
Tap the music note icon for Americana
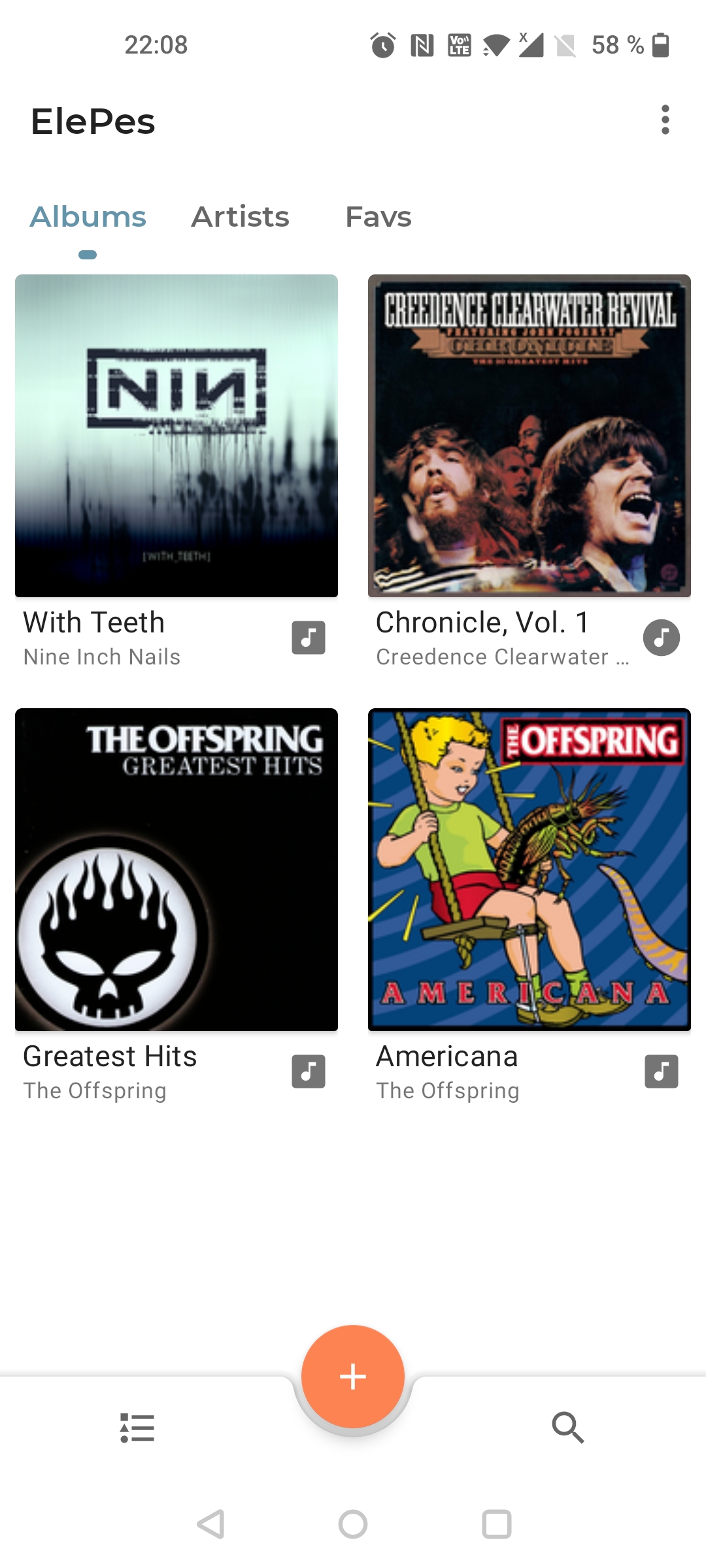pyautogui.click(x=661, y=1071)
